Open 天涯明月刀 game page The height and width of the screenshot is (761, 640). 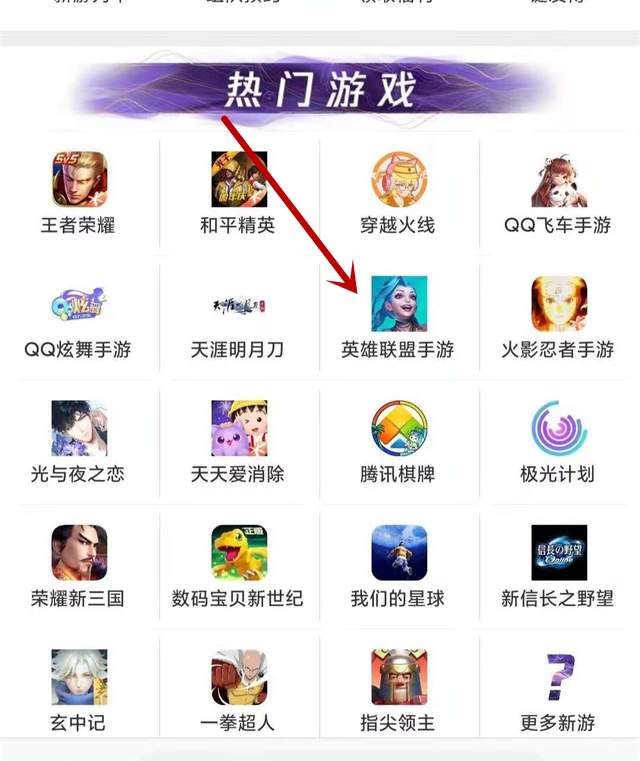coord(239,304)
